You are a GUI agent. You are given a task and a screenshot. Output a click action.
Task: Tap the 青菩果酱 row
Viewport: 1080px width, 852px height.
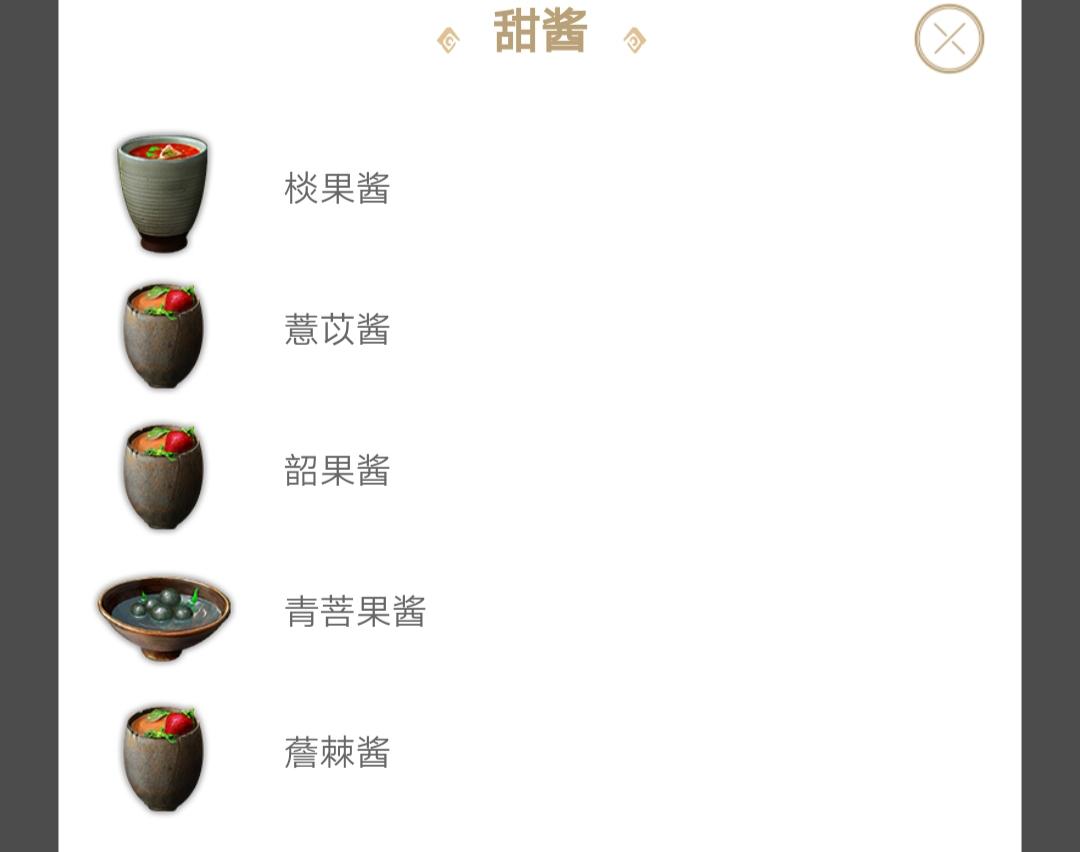[355, 612]
